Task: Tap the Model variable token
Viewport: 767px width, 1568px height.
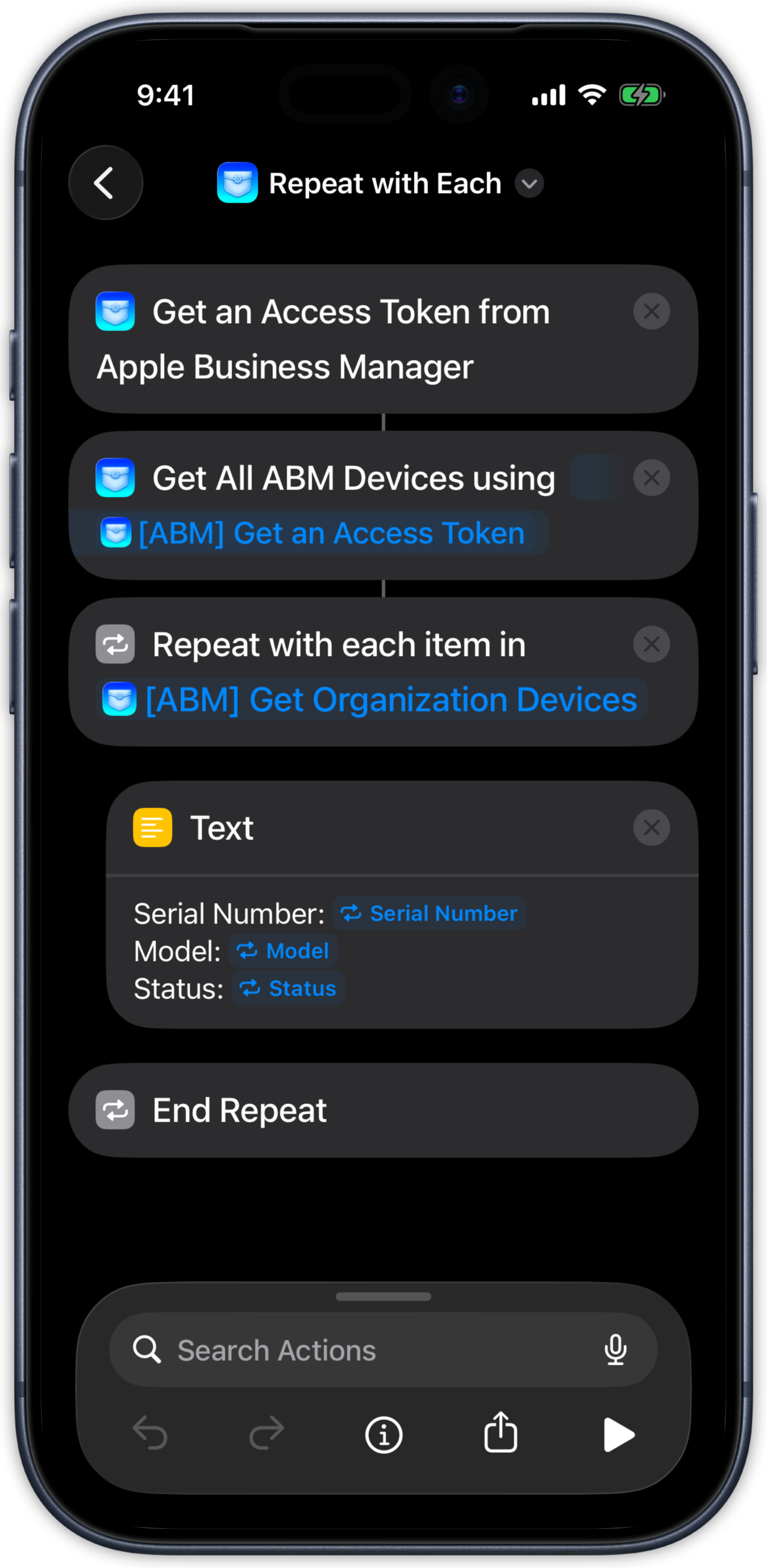Action: 284,951
